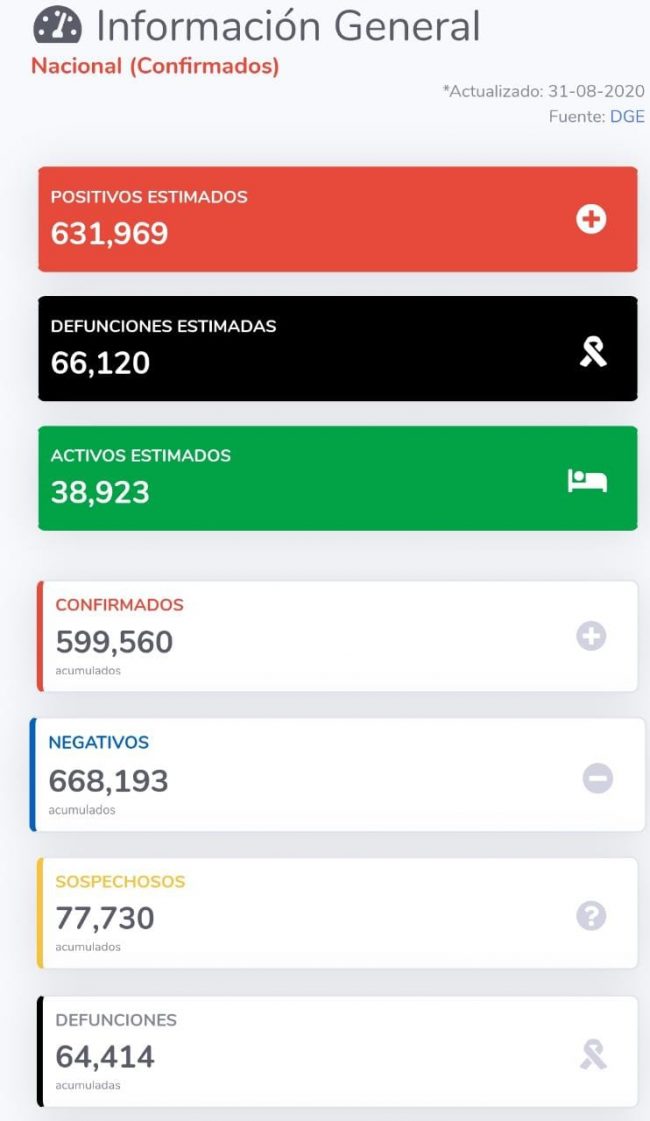The image size is (650, 1121).
Task: Open the DGE source link
Action: pos(627,117)
